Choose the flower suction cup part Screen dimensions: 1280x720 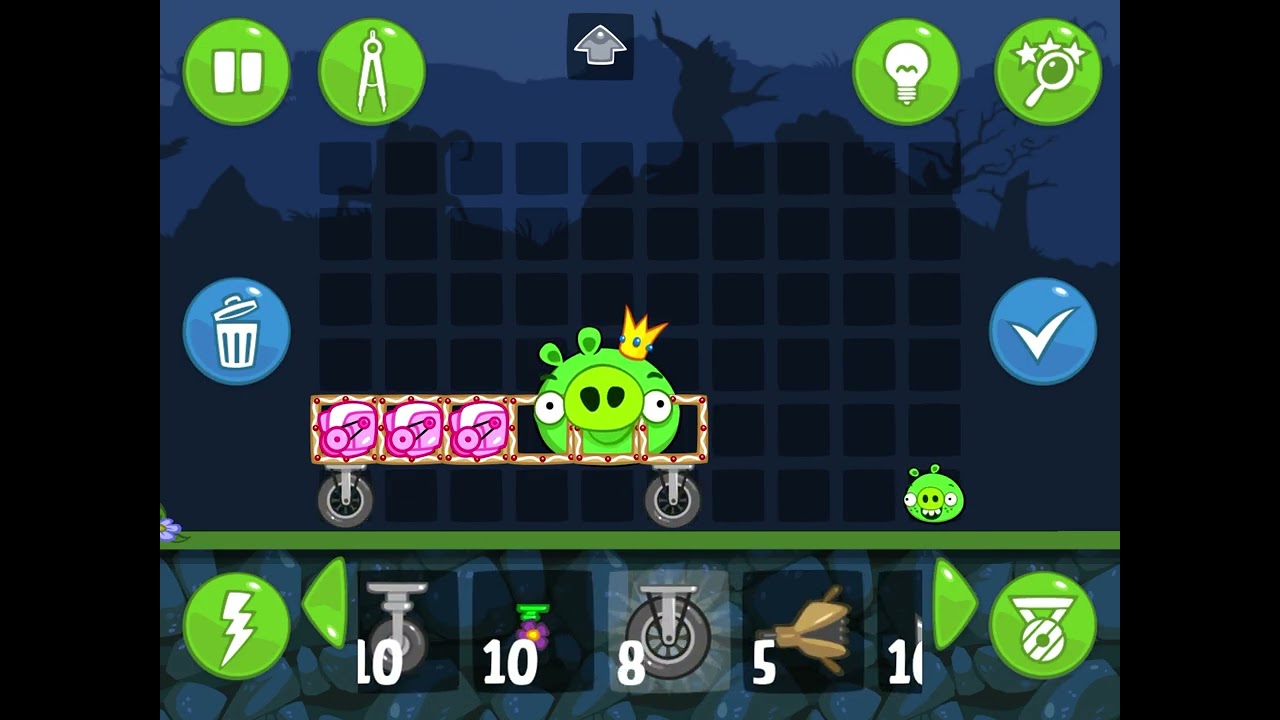531,630
